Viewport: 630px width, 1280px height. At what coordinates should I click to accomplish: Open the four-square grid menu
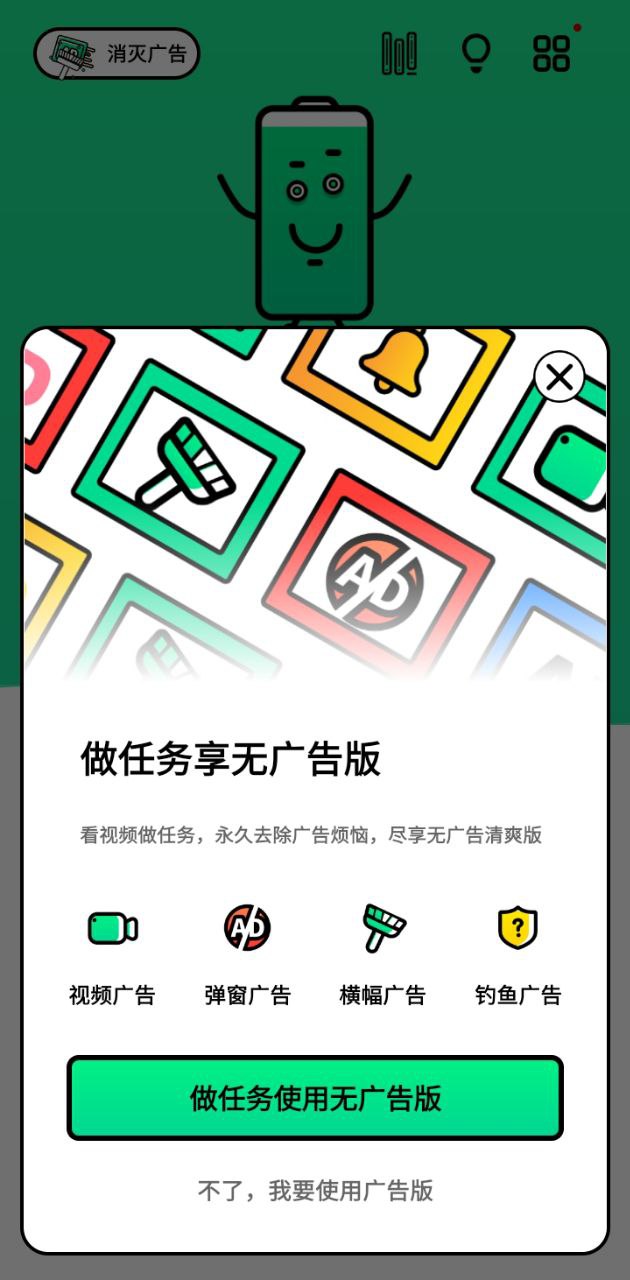point(552,53)
